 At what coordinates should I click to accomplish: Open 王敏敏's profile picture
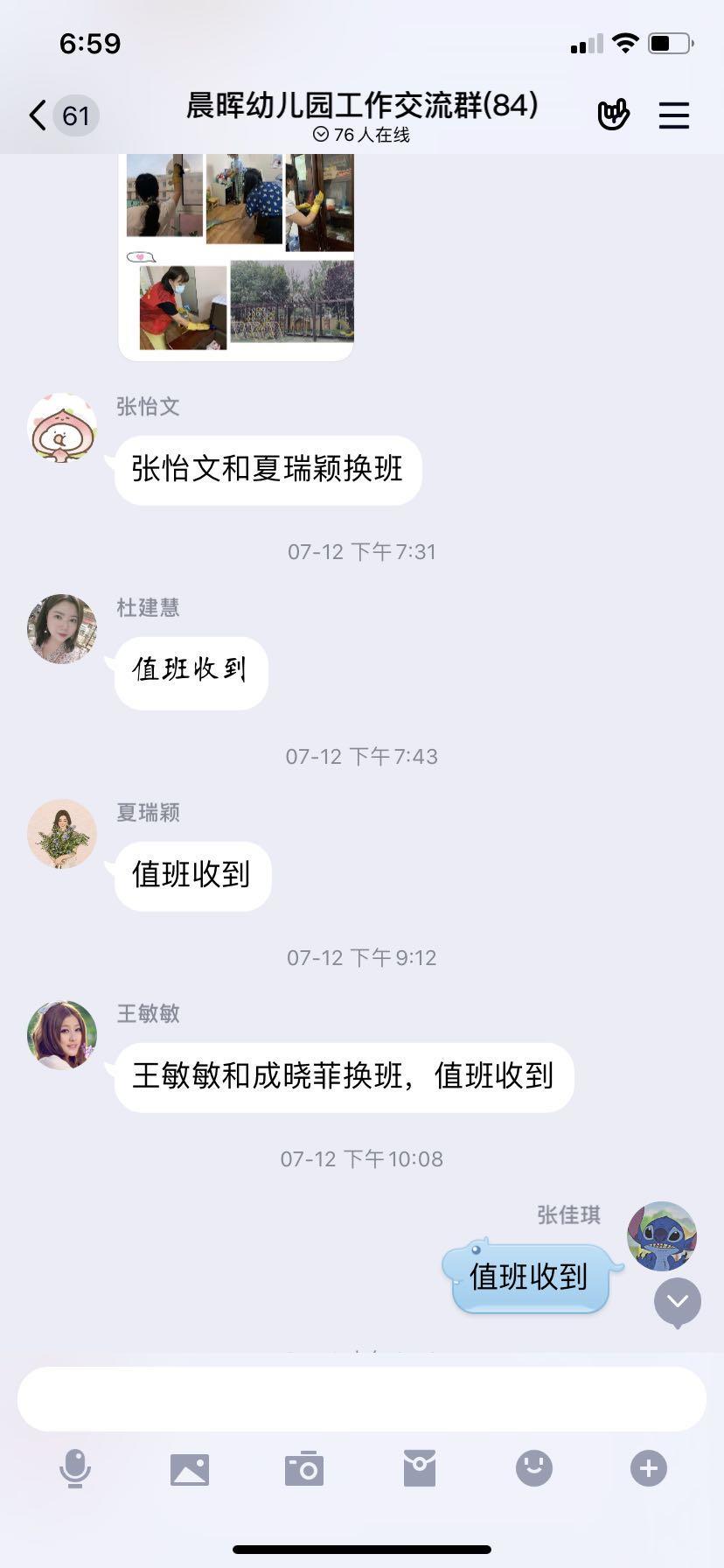tap(62, 1035)
